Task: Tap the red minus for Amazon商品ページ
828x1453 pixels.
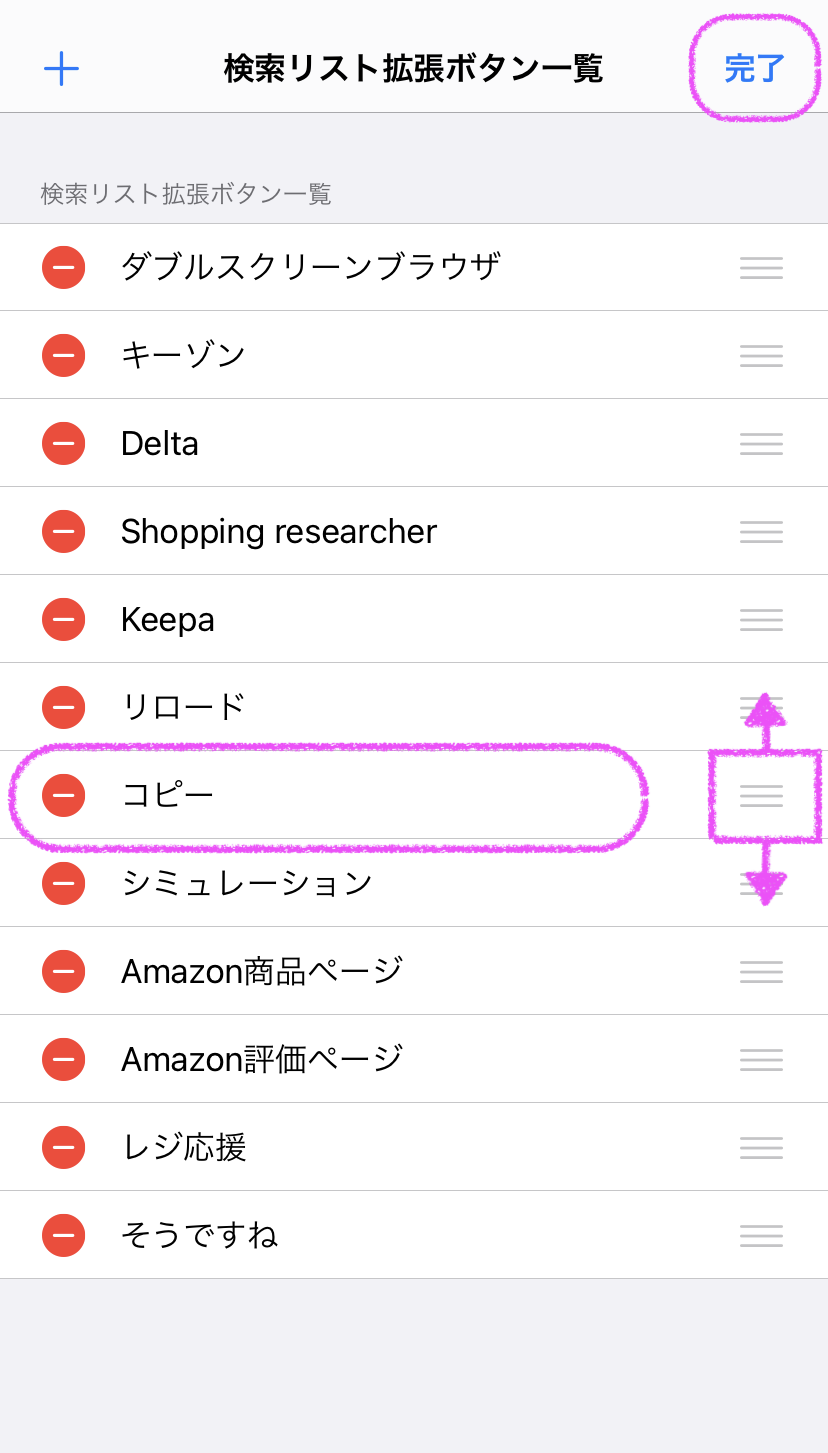Action: [x=63, y=971]
